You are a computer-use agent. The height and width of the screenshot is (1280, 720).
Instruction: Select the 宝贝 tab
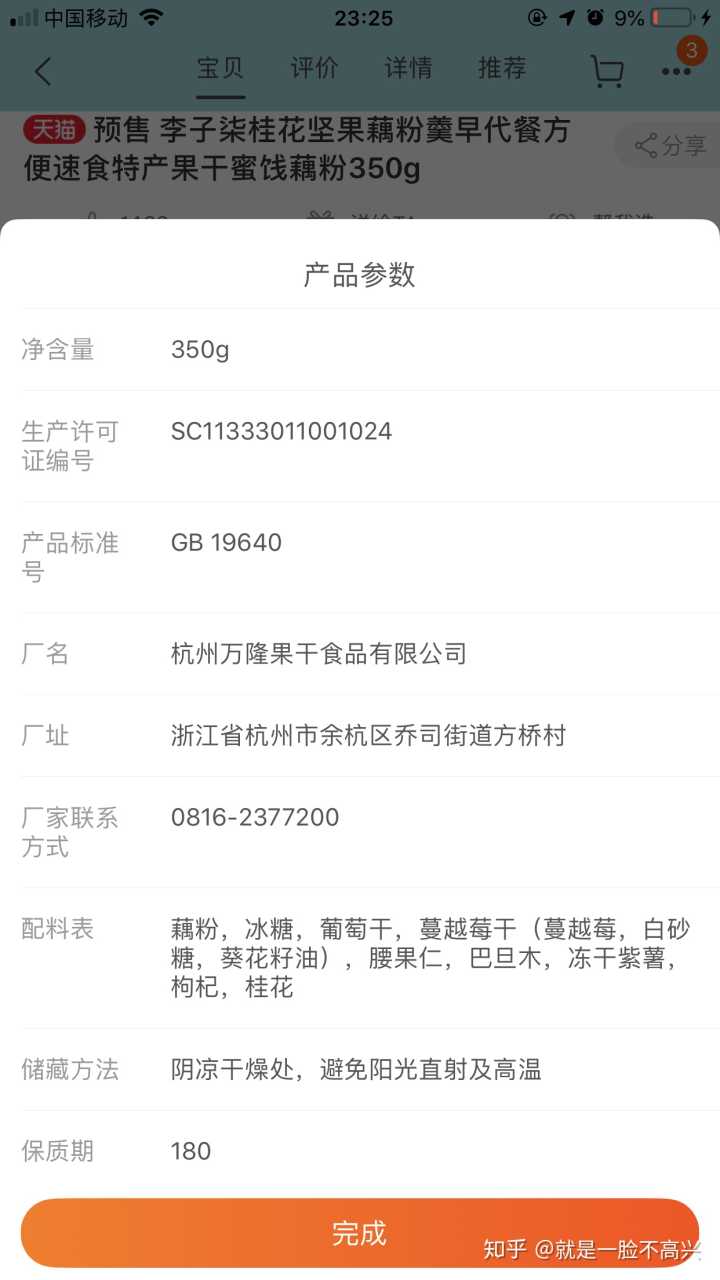[x=220, y=69]
